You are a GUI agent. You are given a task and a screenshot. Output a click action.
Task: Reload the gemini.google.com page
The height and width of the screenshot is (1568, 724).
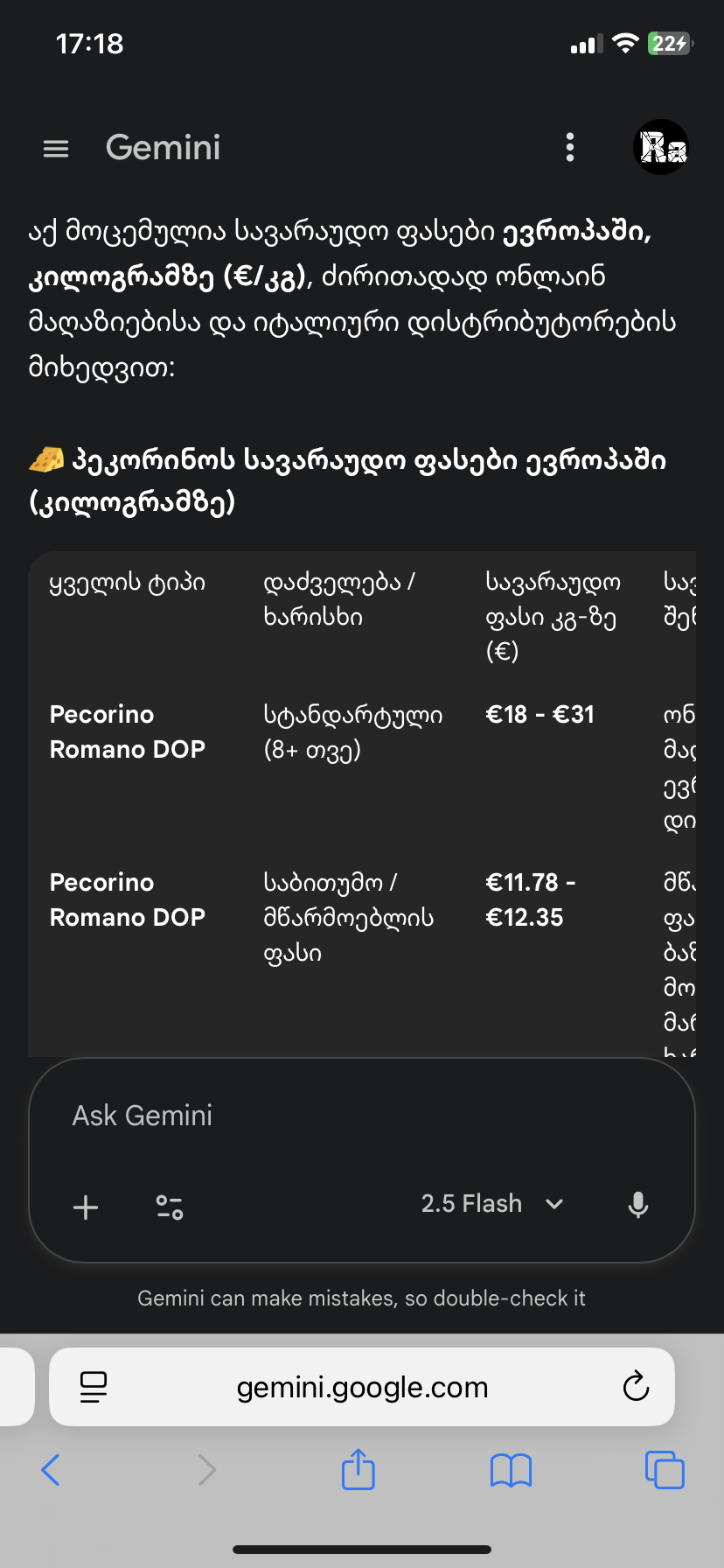[636, 1387]
